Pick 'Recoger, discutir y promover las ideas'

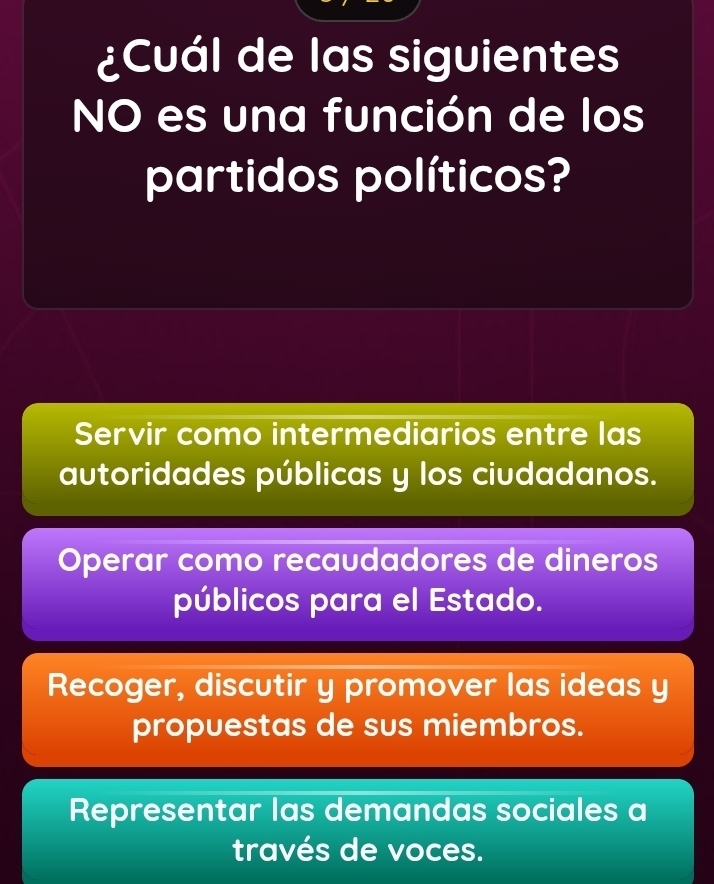click(x=357, y=708)
